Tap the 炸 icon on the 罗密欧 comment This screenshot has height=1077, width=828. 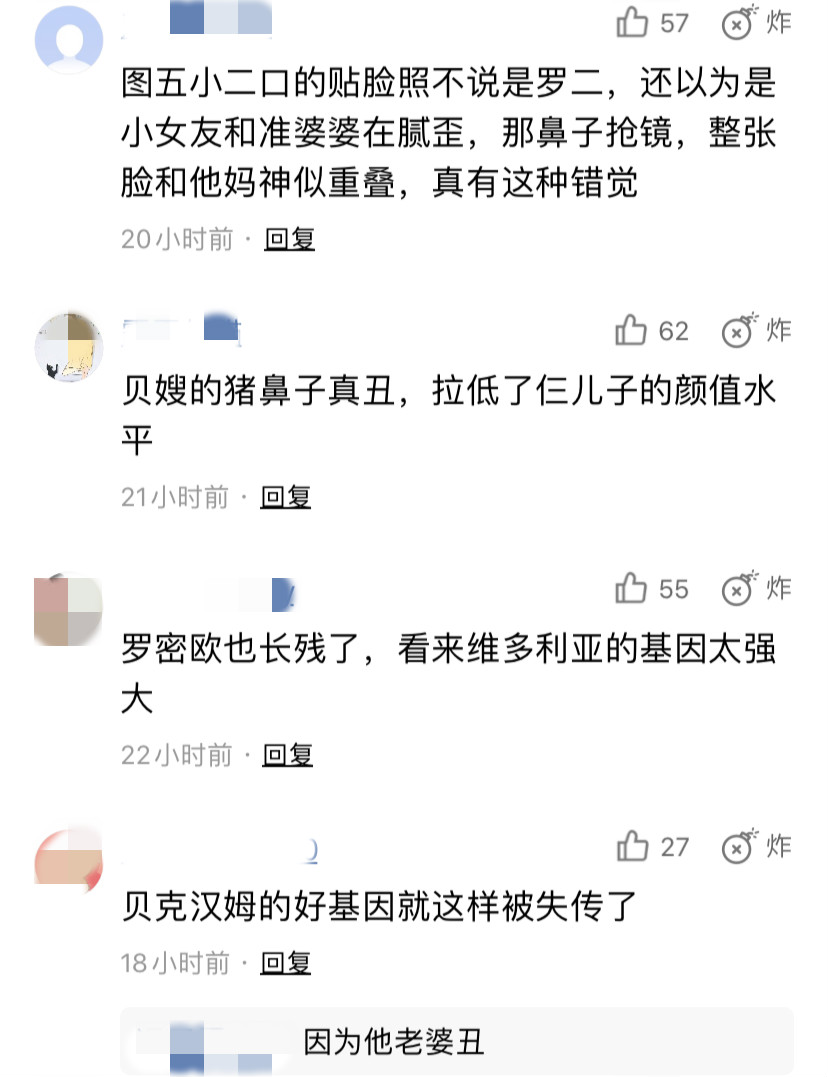click(735, 589)
